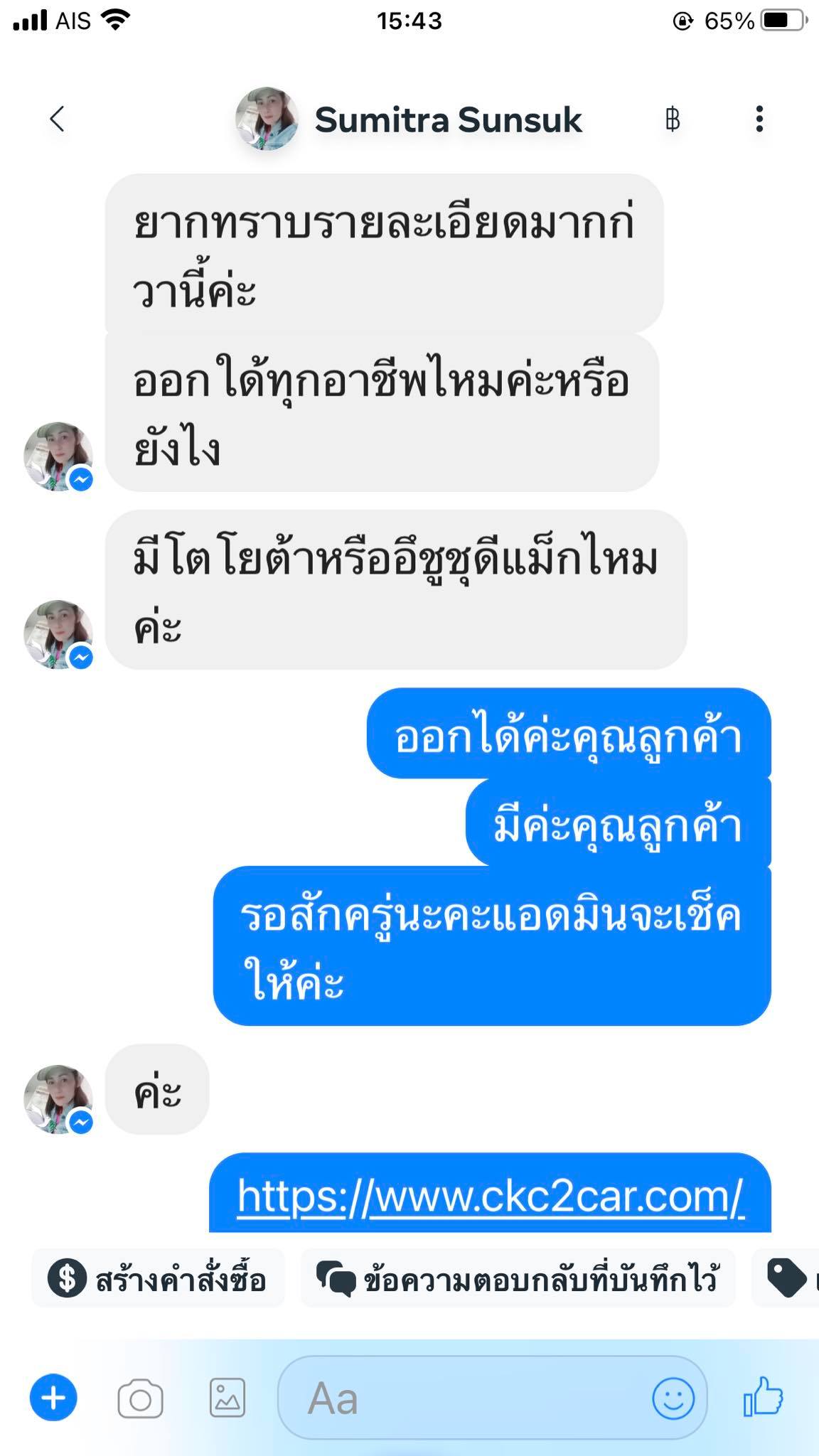Tap สร้างคำสั่งซื้อ to create an order

158,1280
